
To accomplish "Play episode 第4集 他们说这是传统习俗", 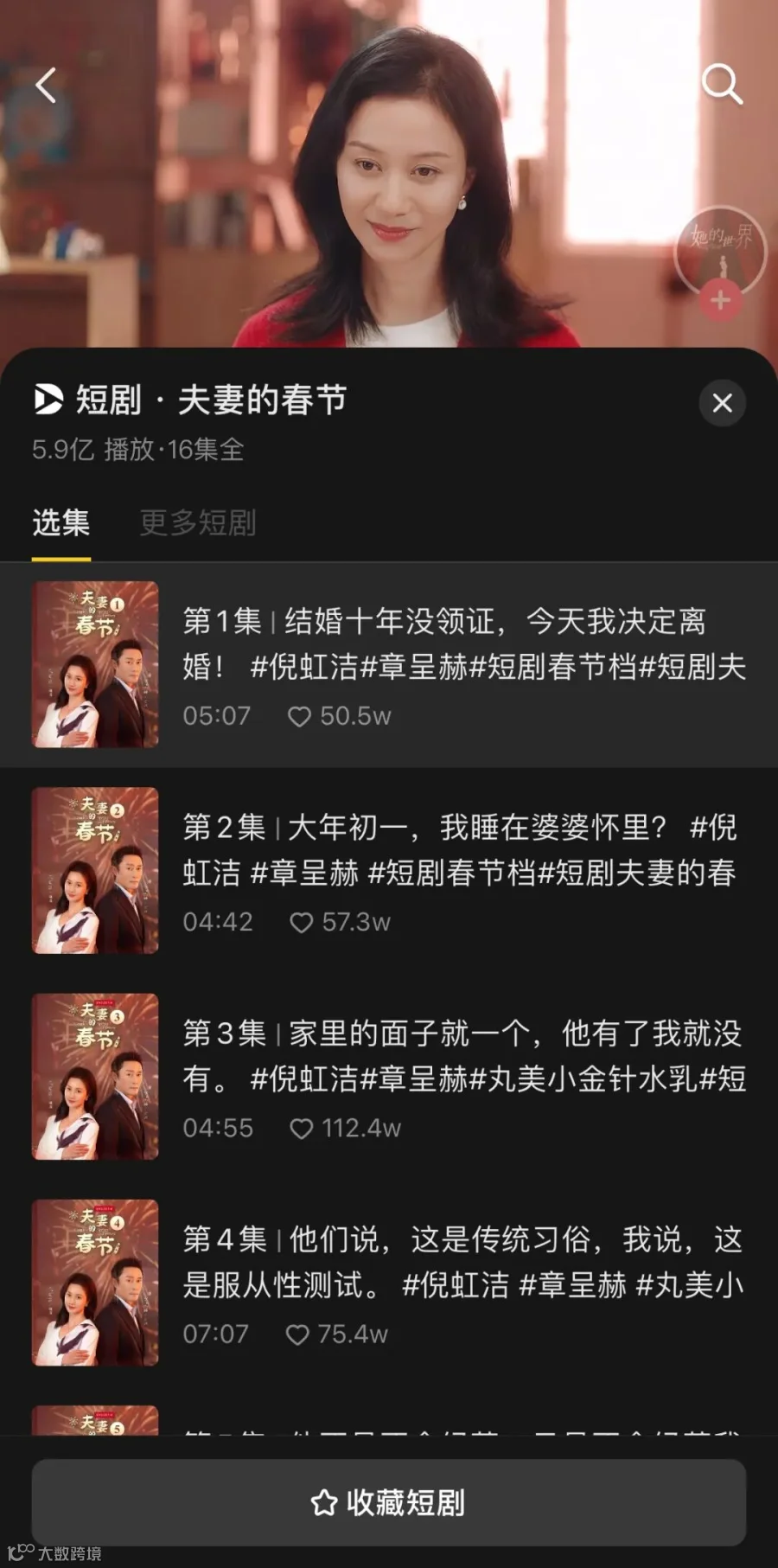I will [x=389, y=1282].
